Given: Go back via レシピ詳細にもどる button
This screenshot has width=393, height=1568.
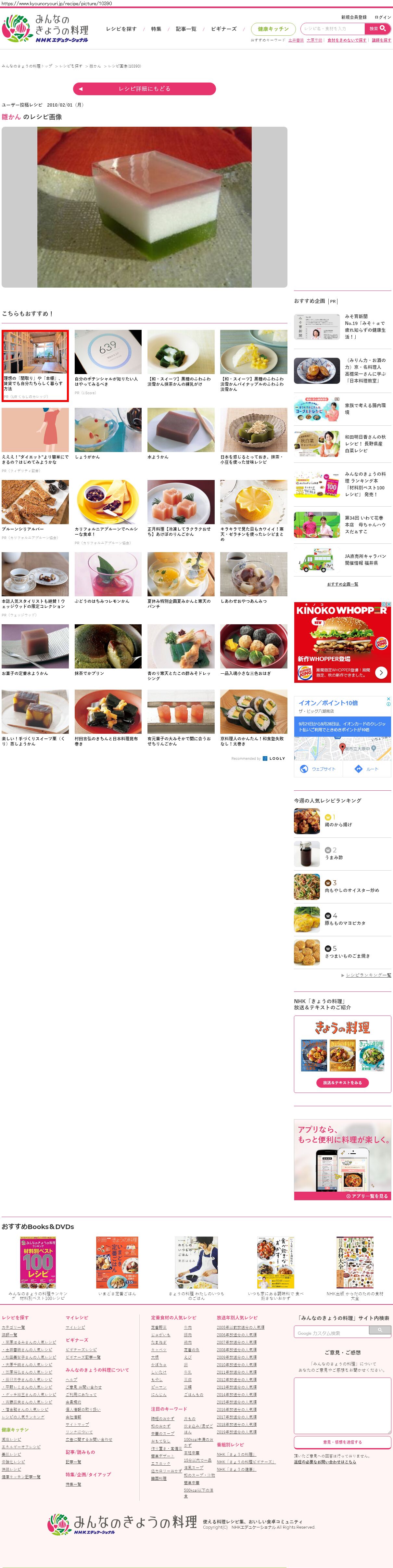Looking at the screenshot, I should coord(144,89).
